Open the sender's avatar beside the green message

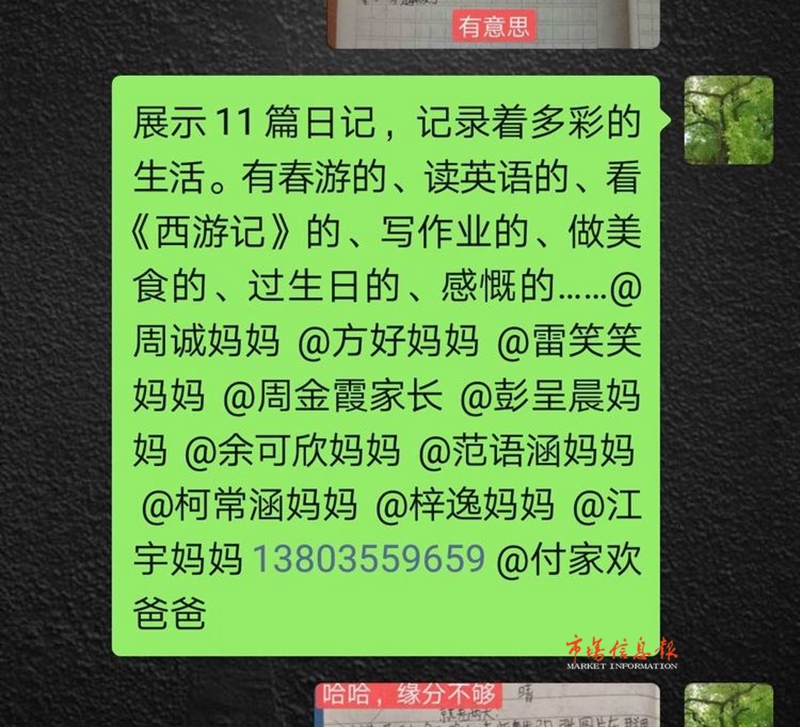[727, 120]
